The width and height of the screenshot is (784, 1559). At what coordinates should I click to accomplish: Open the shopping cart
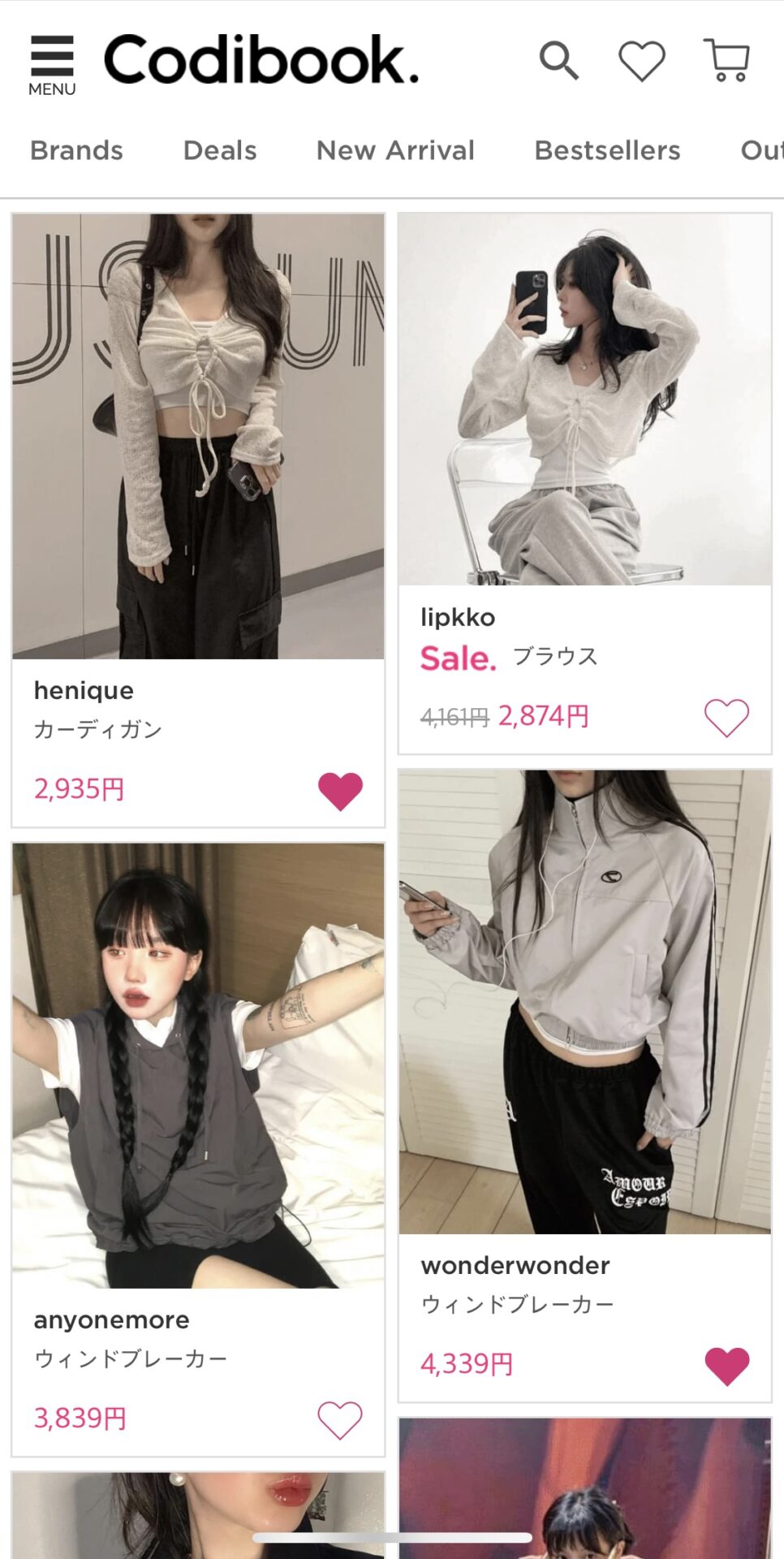click(x=727, y=61)
